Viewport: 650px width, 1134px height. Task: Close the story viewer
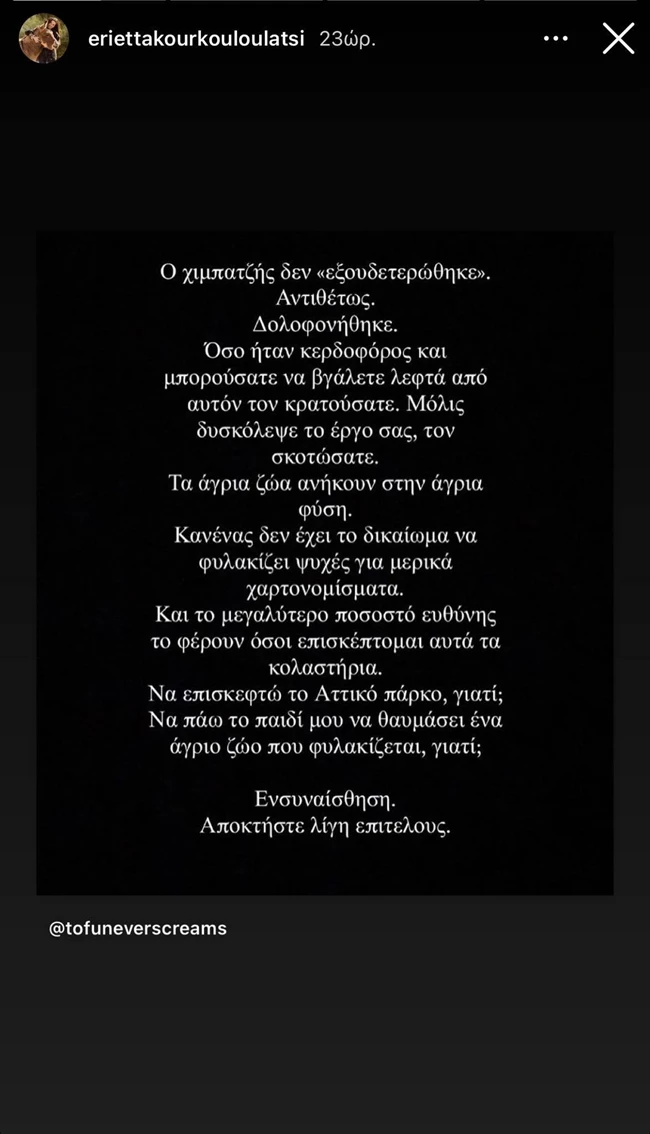(x=618, y=39)
